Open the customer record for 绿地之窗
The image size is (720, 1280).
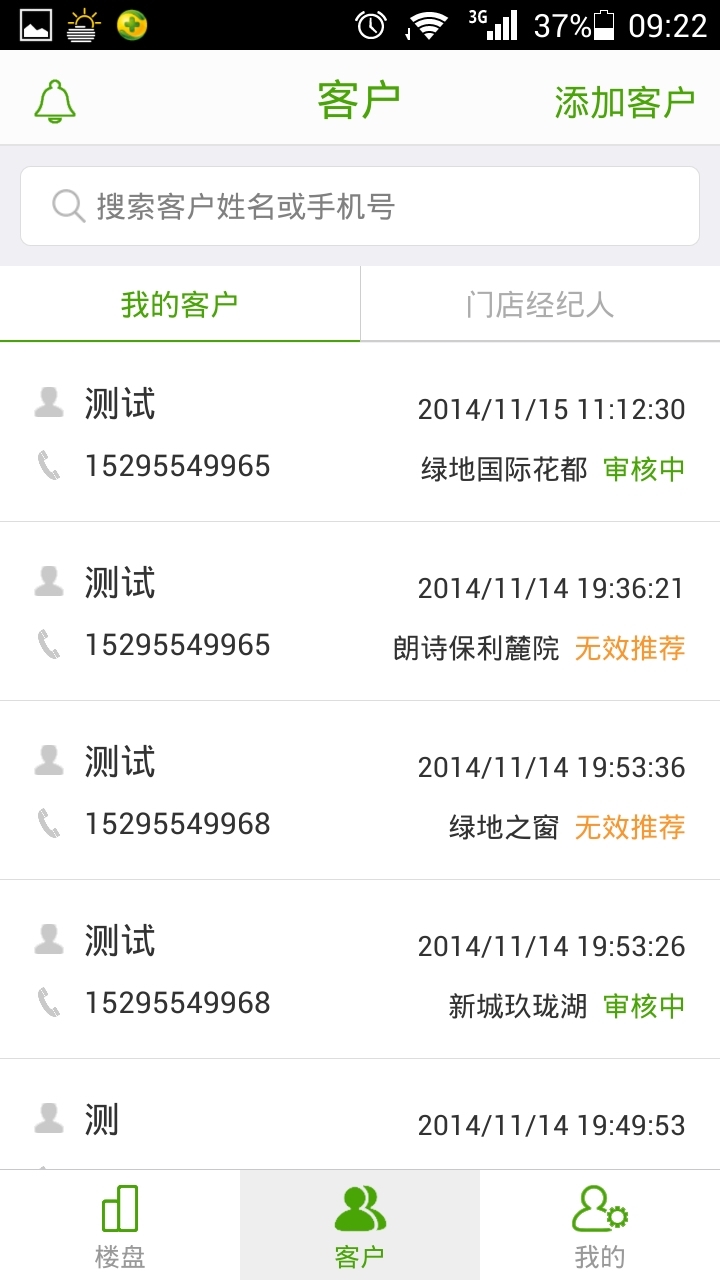[x=360, y=791]
